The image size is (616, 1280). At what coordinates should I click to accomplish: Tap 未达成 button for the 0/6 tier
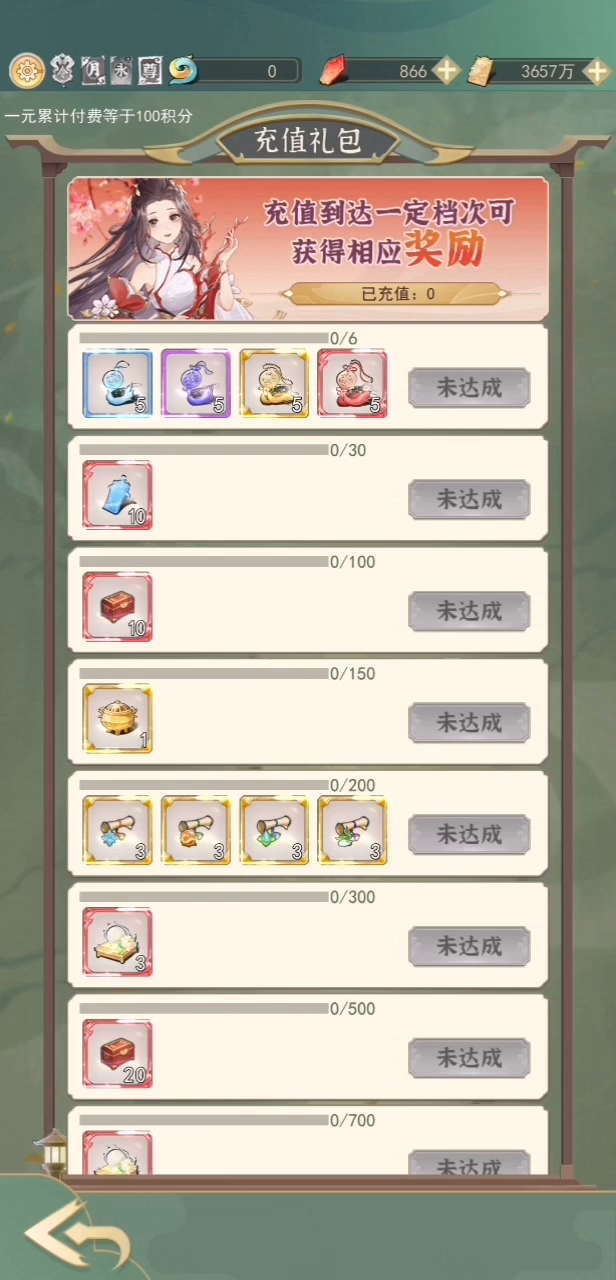coord(469,387)
